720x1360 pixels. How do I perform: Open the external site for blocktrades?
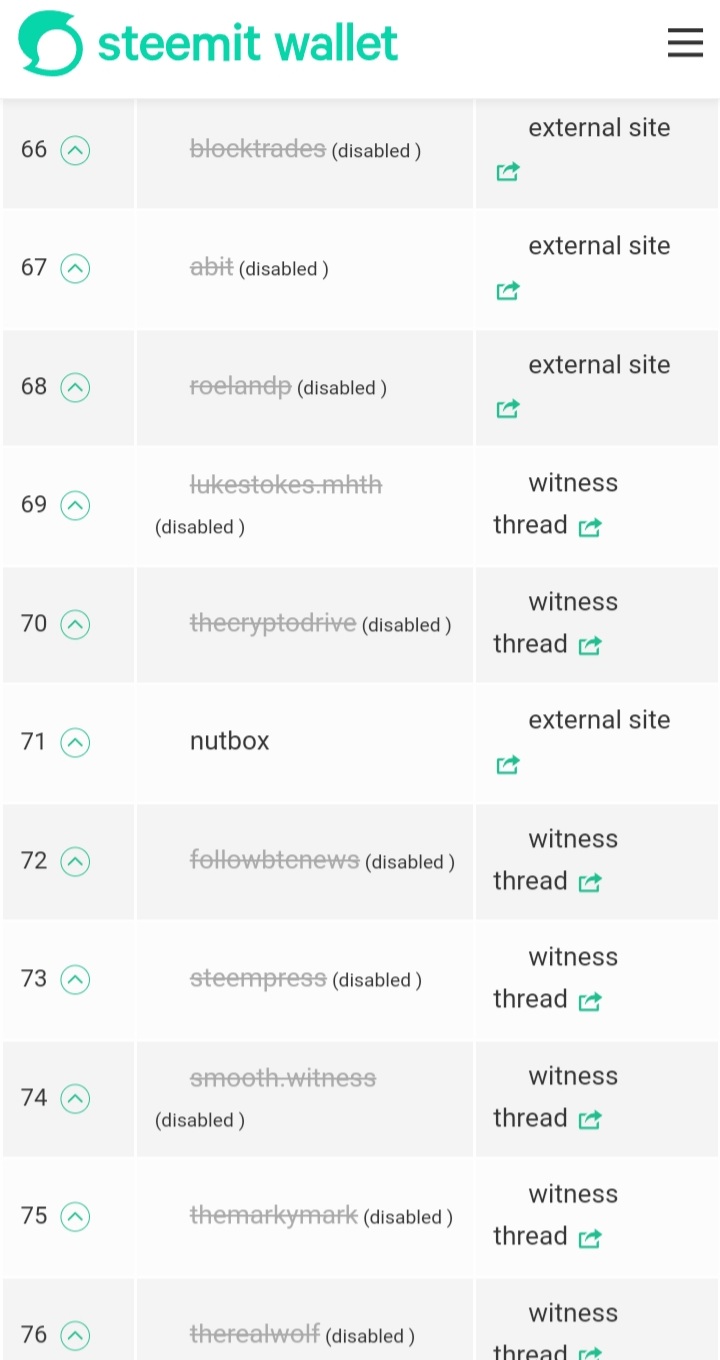[508, 172]
